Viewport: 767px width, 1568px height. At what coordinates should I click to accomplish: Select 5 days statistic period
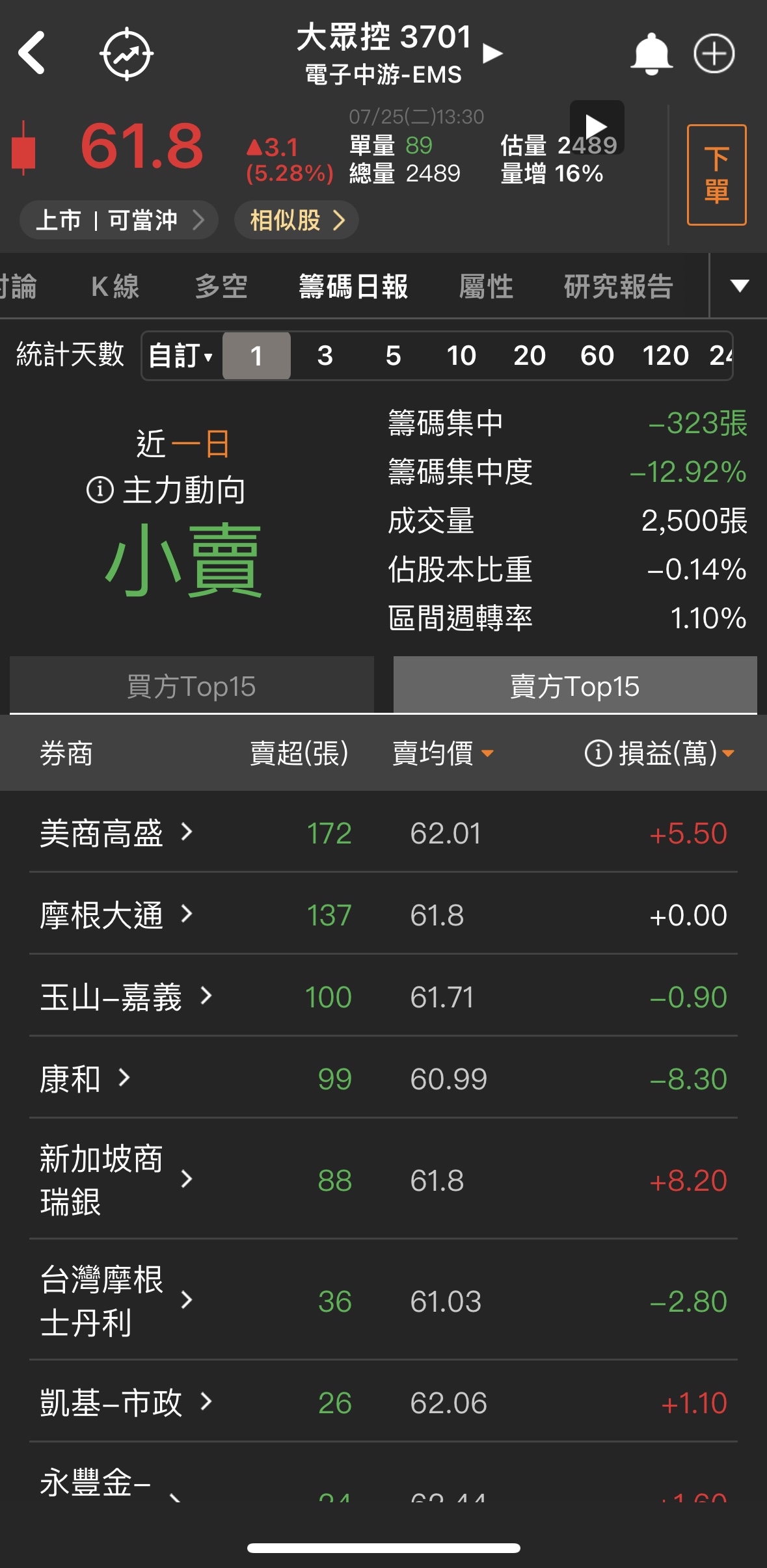click(393, 356)
